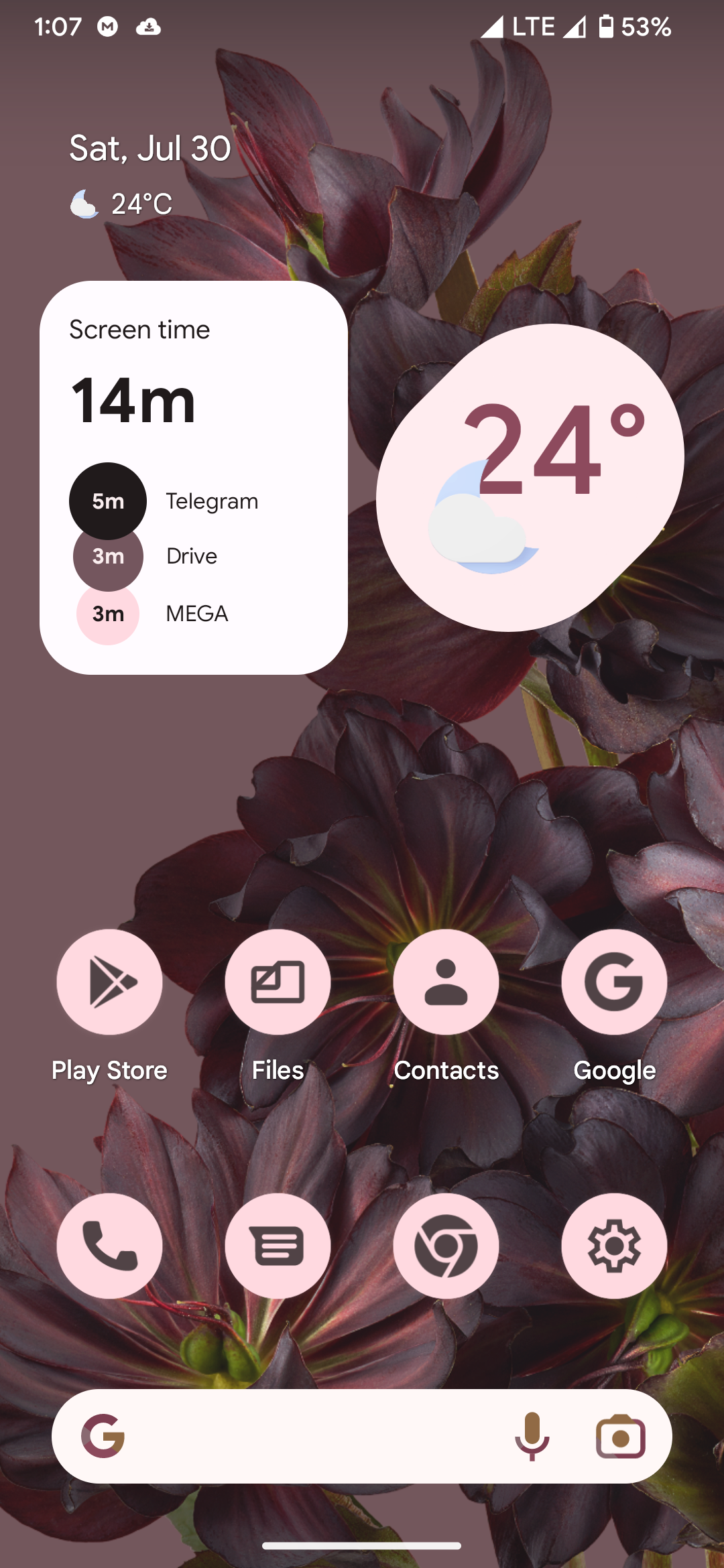Screen dimensions: 724x1568
Task: Open the Contacts app
Action: coord(446,982)
